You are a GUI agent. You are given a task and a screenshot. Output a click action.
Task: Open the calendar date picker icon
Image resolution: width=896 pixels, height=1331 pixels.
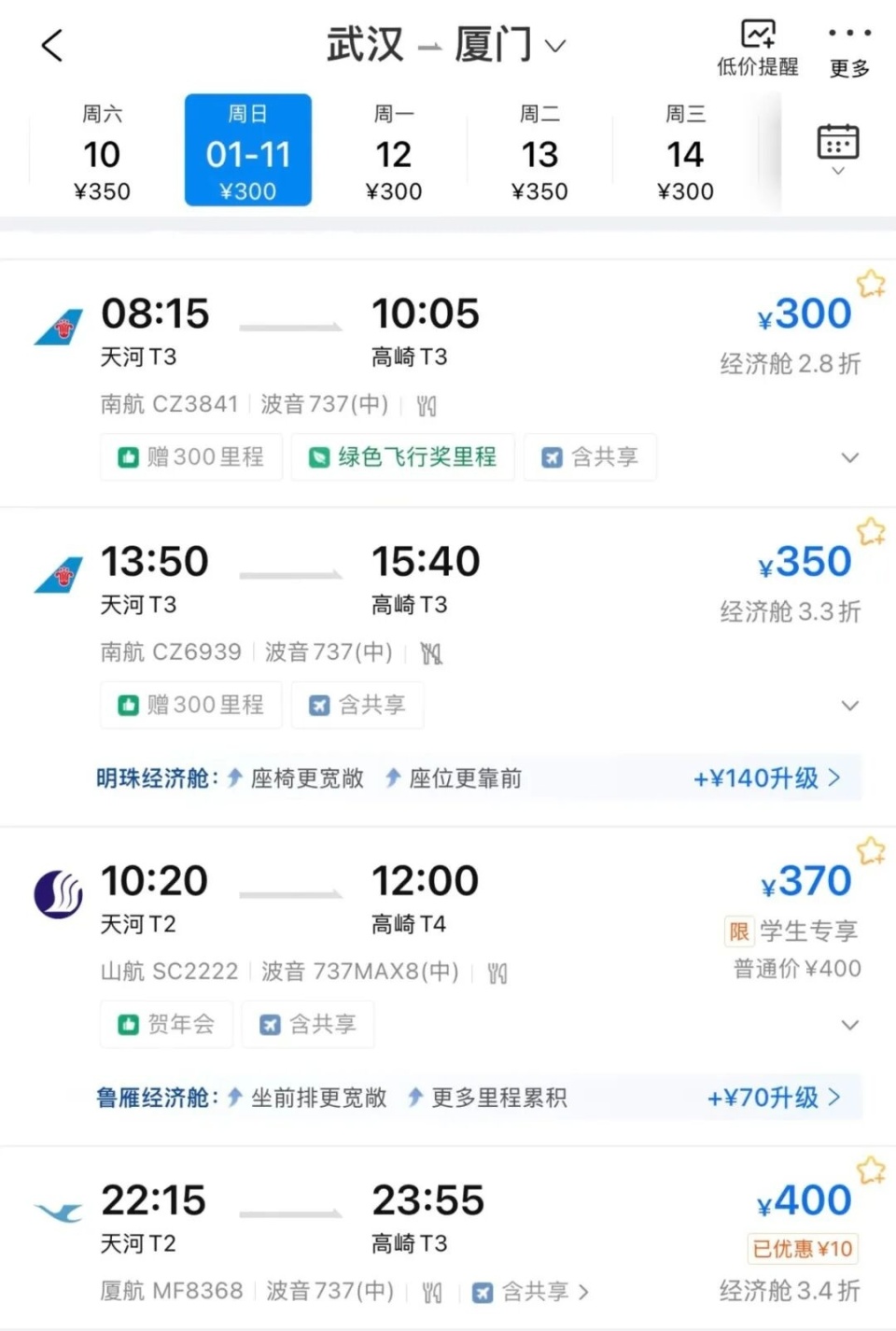(x=837, y=141)
